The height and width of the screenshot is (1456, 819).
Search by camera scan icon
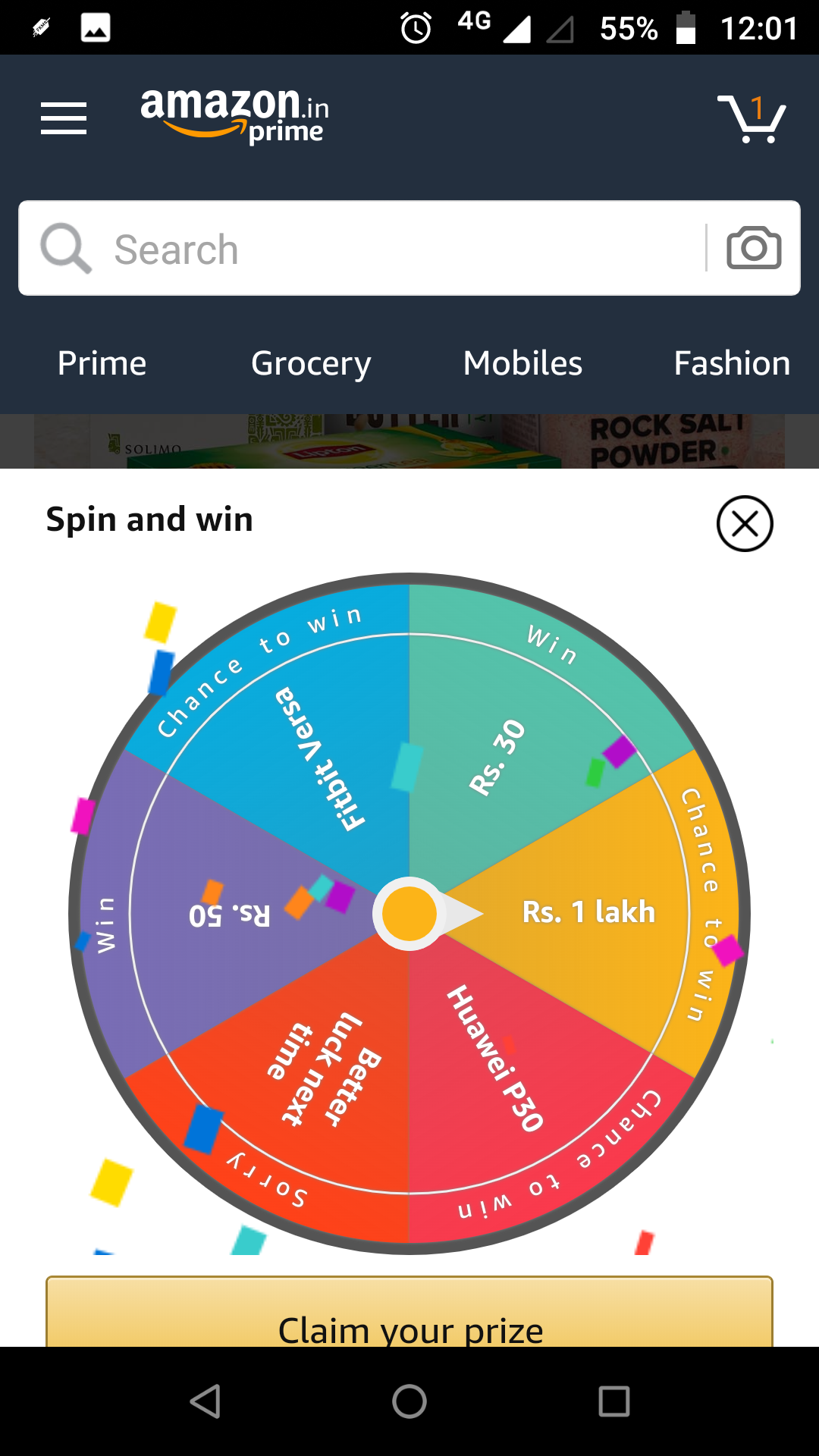(x=754, y=248)
